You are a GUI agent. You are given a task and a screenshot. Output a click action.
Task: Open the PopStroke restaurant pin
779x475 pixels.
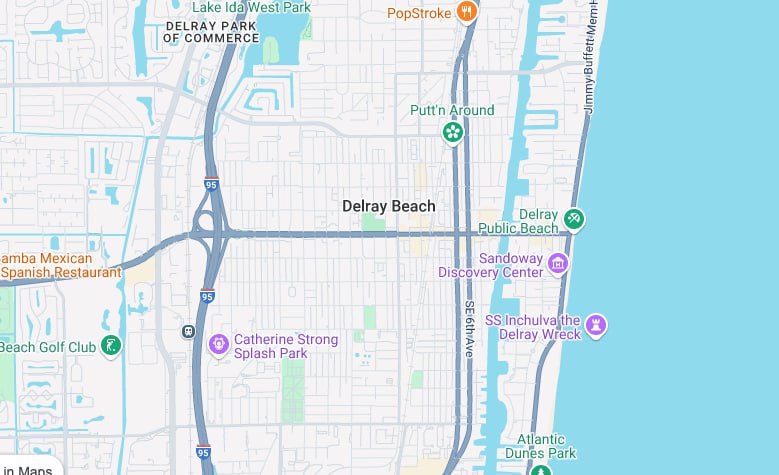pos(465,12)
